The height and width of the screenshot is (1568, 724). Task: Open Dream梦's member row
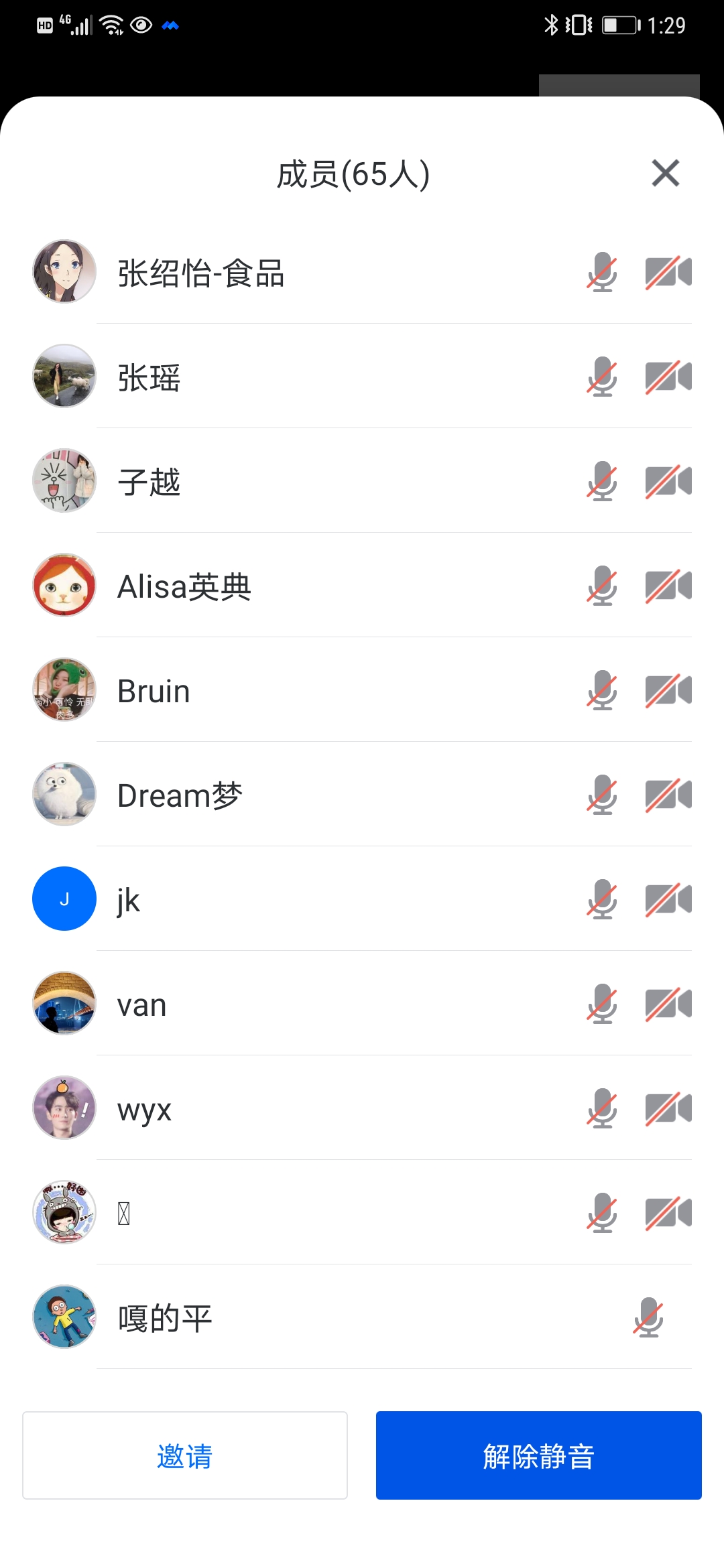[x=180, y=795]
